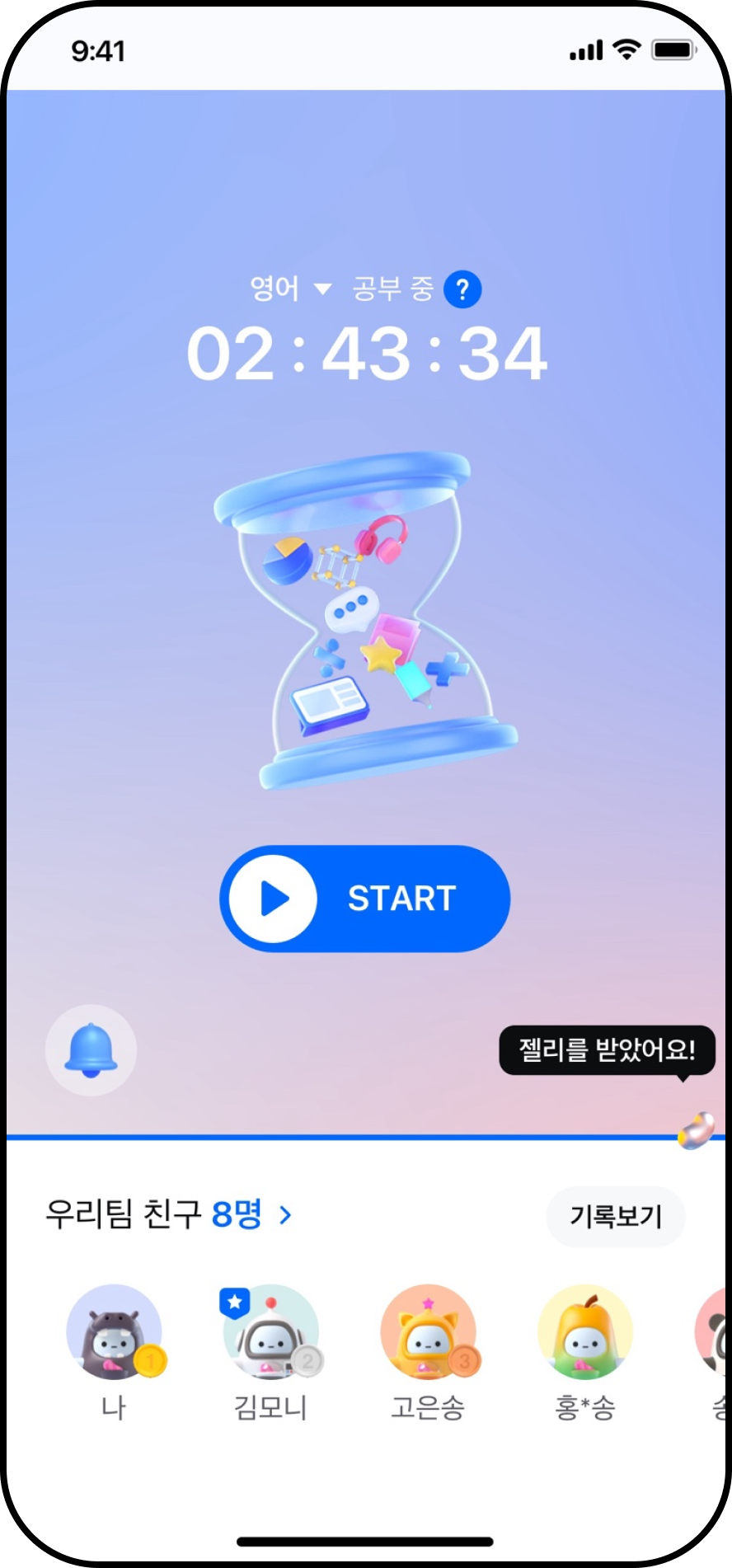Tap the jelly reward icon

(695, 1131)
